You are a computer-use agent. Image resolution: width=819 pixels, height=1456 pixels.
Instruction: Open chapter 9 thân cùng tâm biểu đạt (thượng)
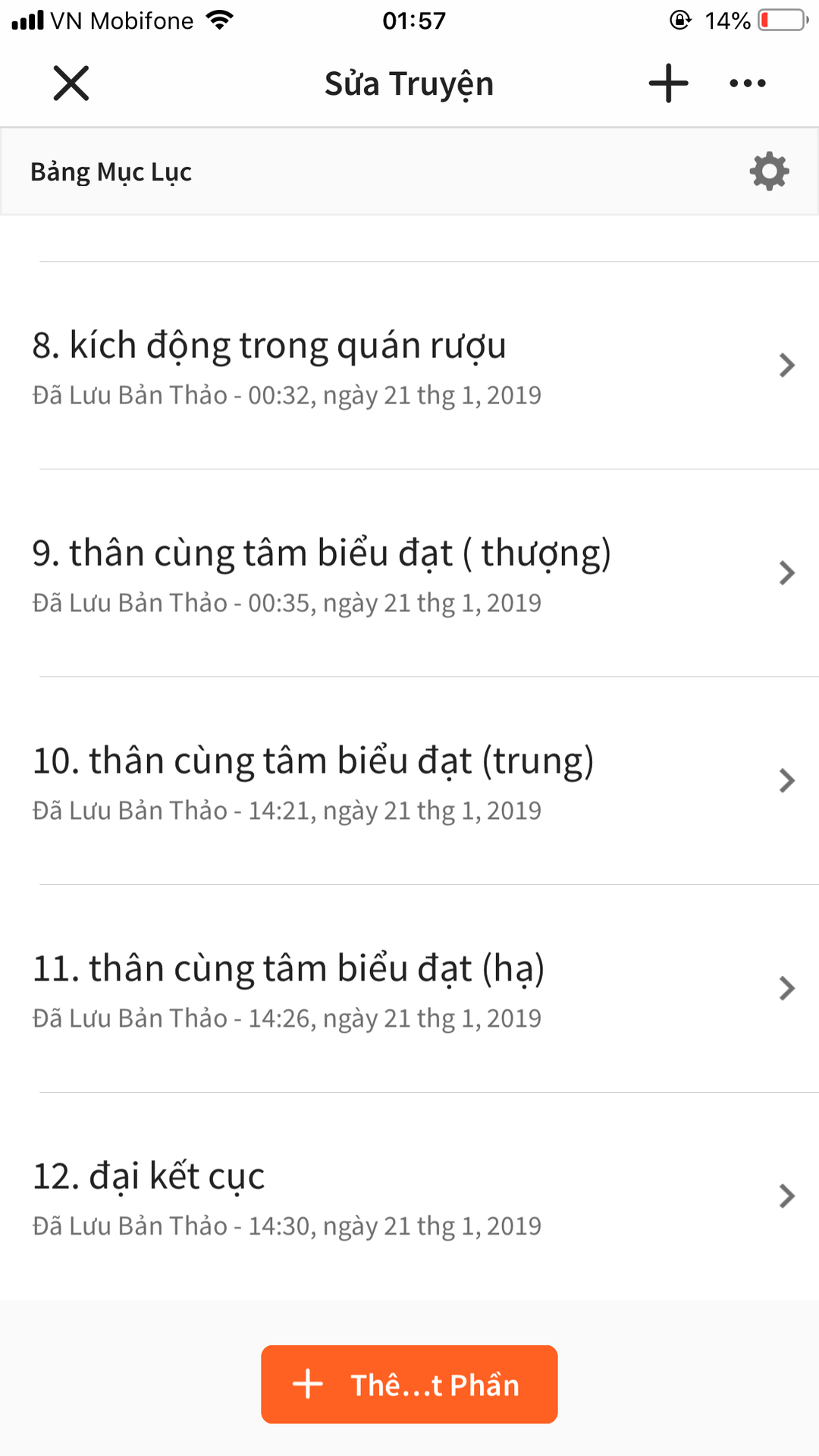click(x=409, y=573)
